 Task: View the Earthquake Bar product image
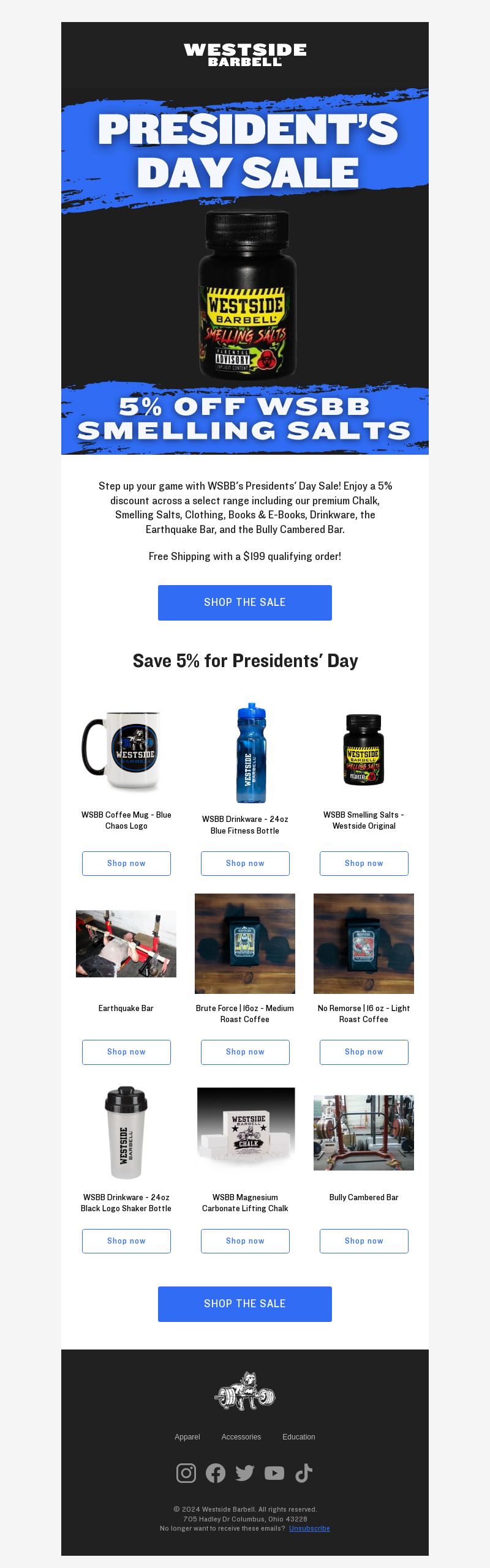(x=126, y=943)
